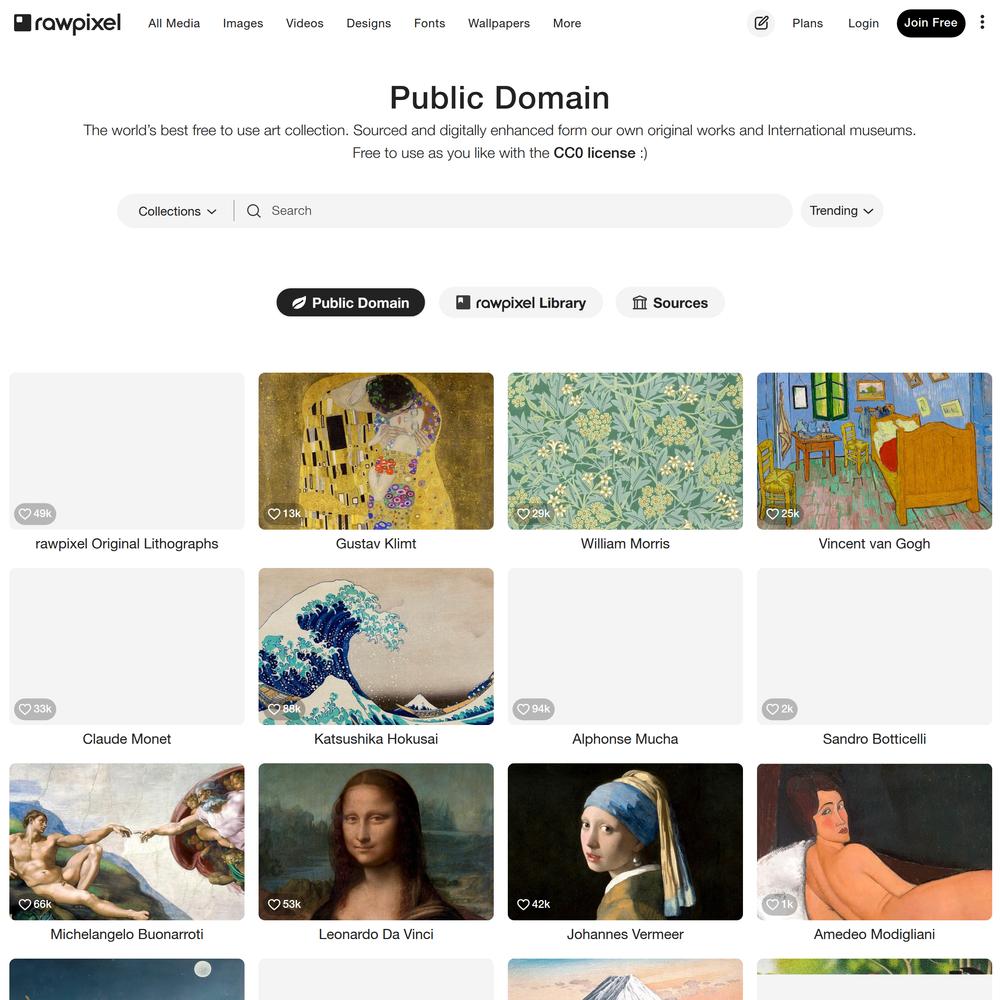1000x1000 pixels.
Task: Open the Katsushika Hokusai collection
Action: (375, 646)
